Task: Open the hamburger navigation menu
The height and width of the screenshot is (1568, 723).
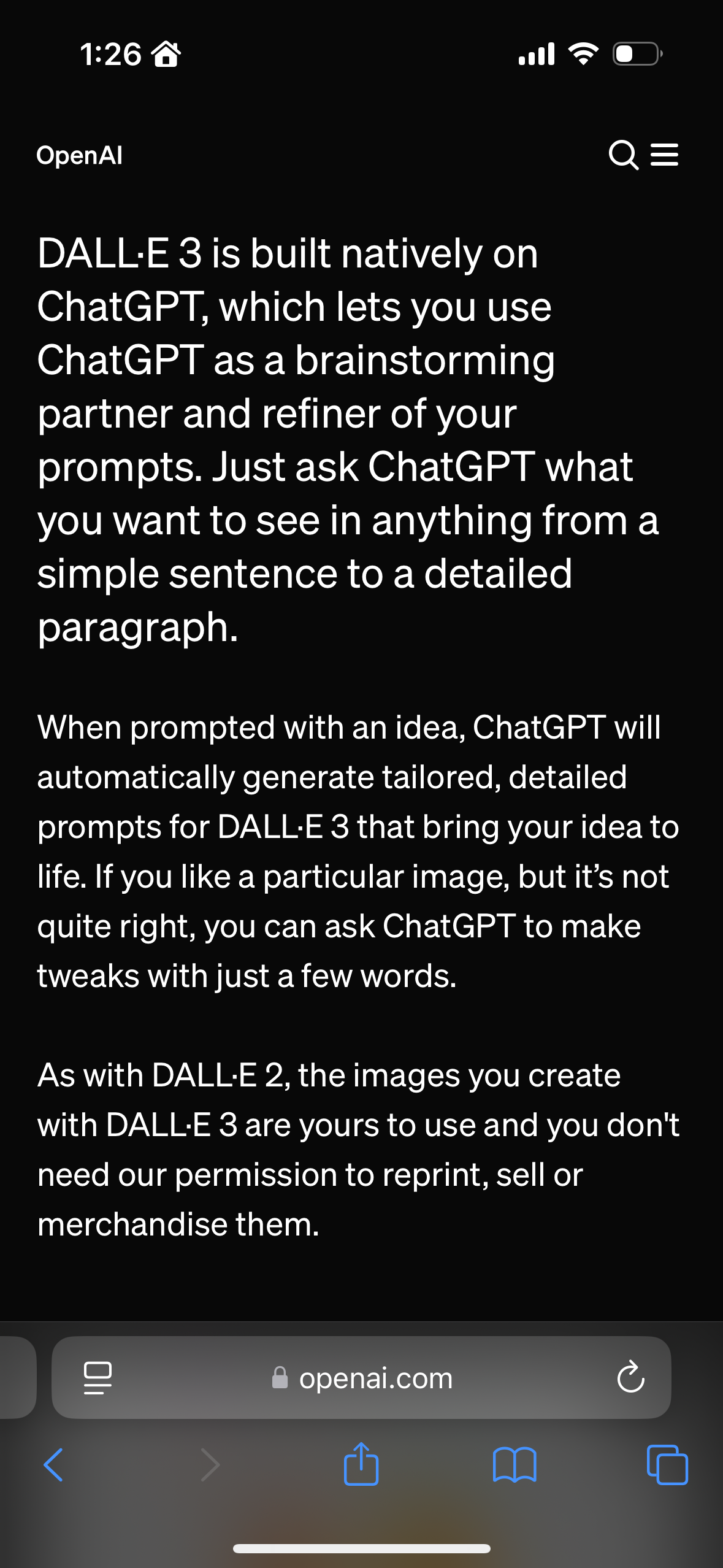Action: click(x=664, y=155)
